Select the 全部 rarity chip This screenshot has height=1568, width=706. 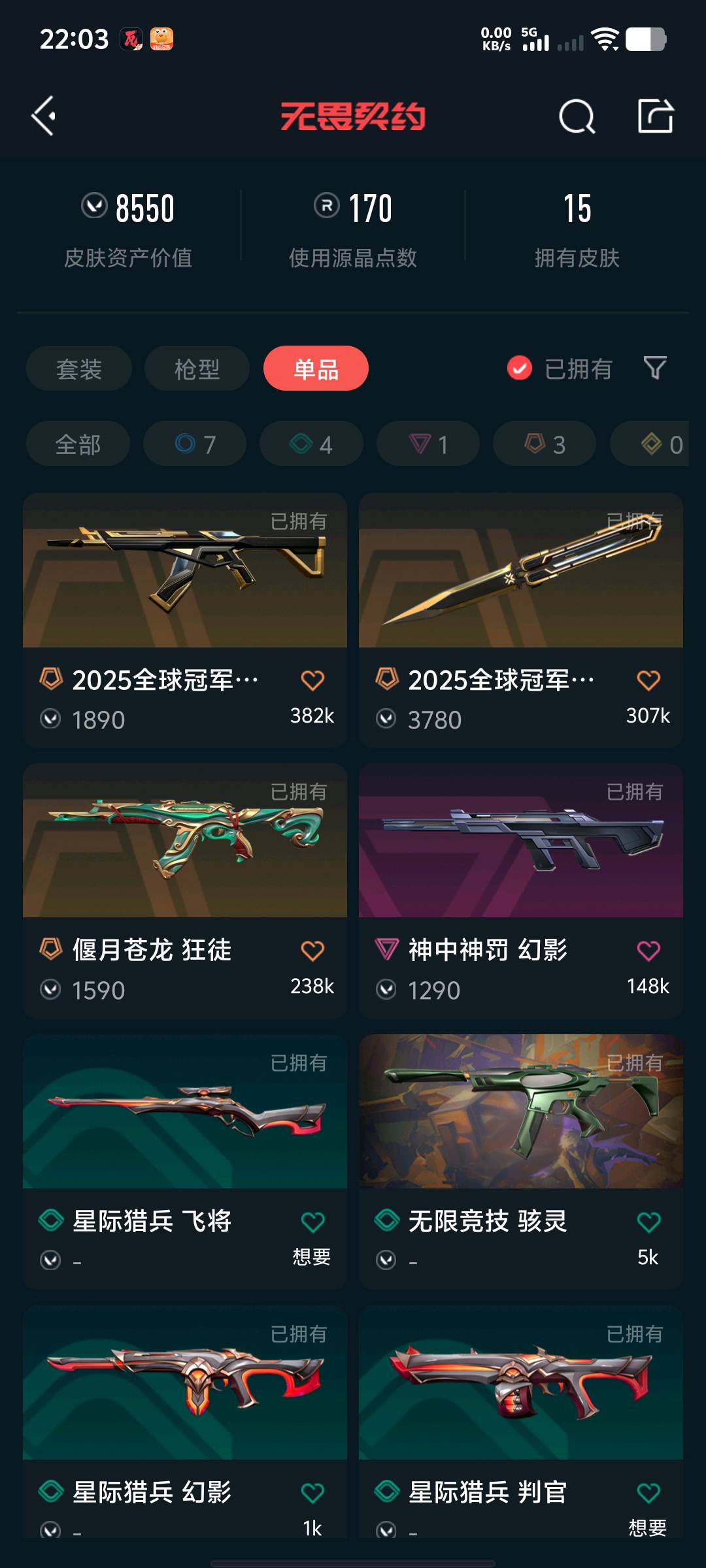pyautogui.click(x=78, y=444)
